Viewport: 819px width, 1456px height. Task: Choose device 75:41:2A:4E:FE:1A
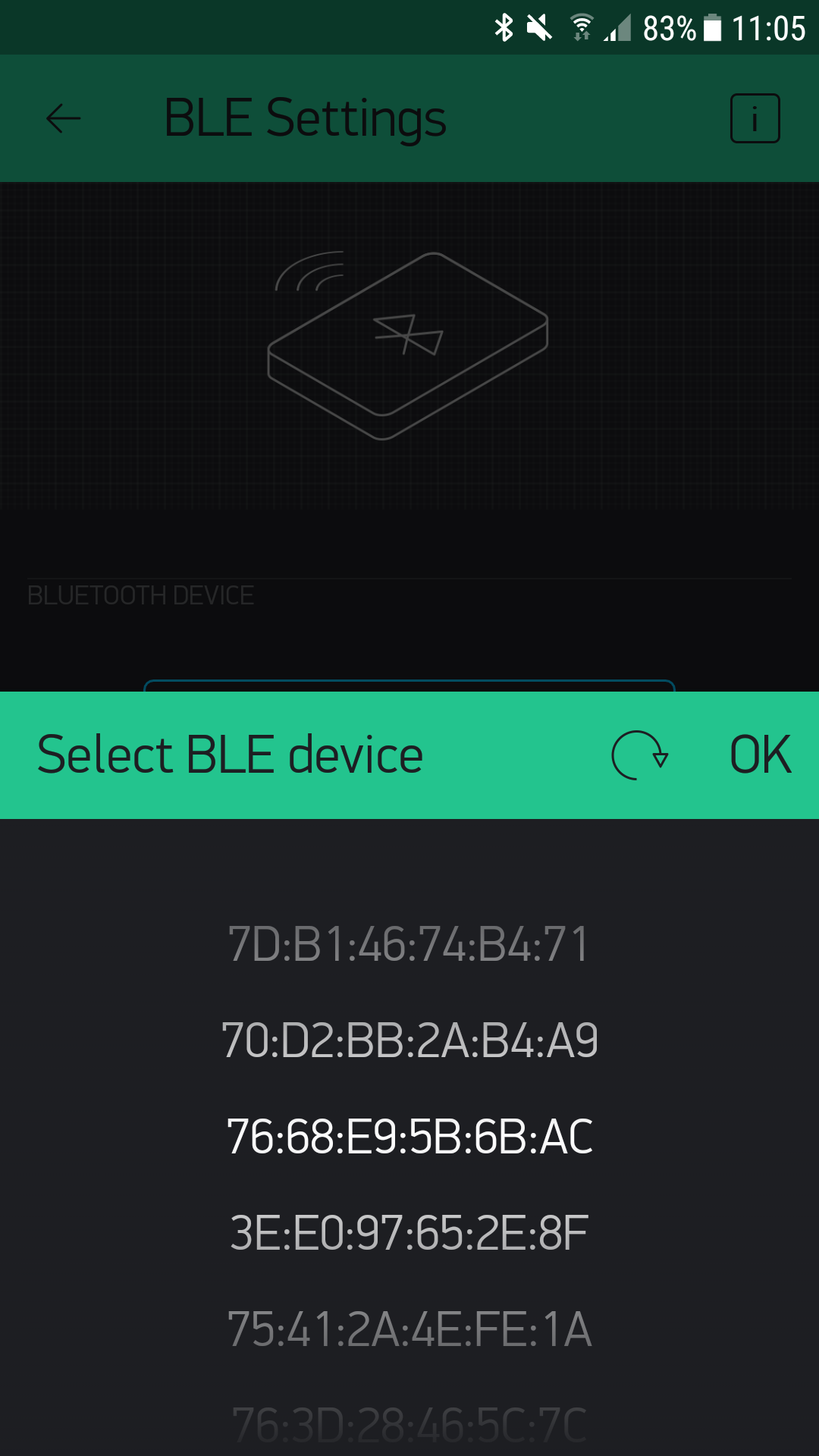click(409, 1329)
